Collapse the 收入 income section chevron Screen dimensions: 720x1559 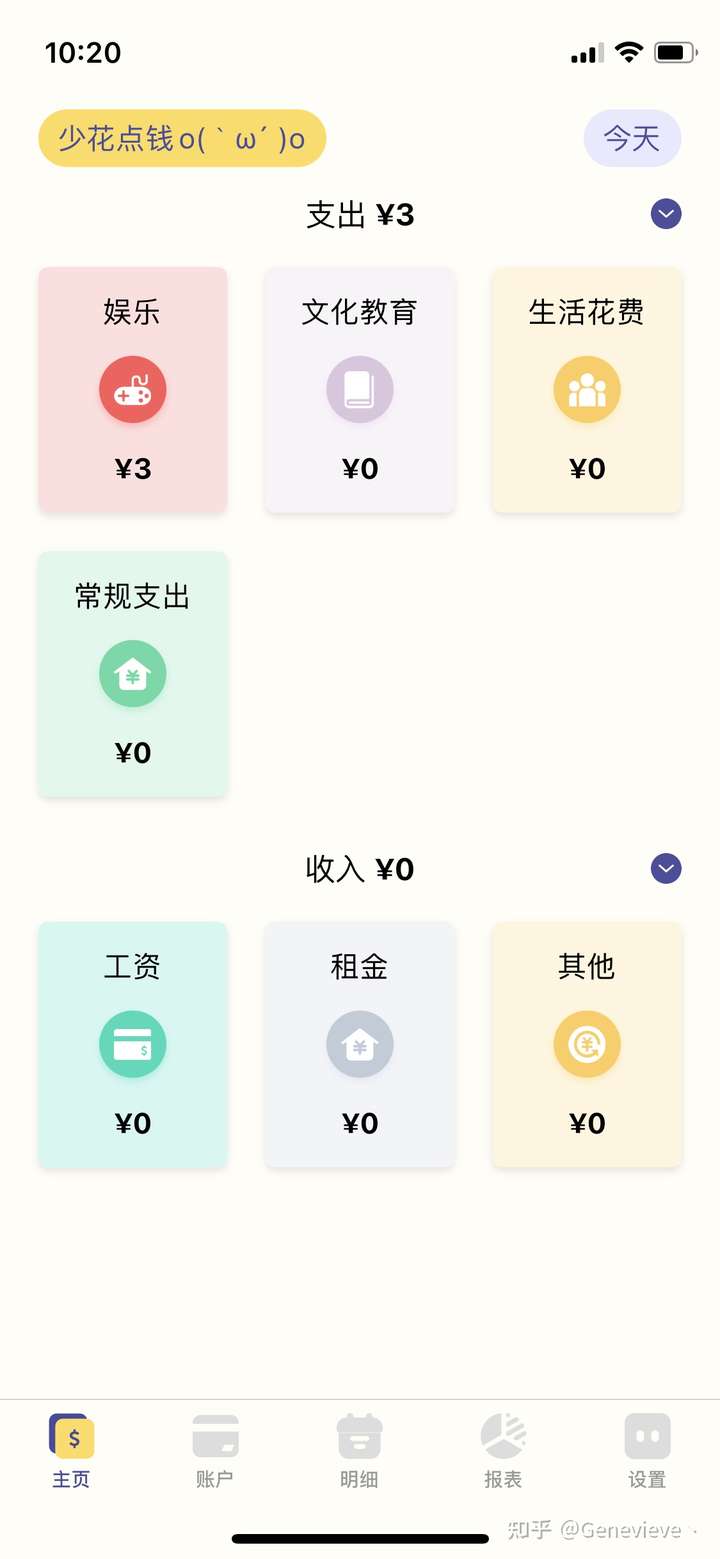coord(665,868)
